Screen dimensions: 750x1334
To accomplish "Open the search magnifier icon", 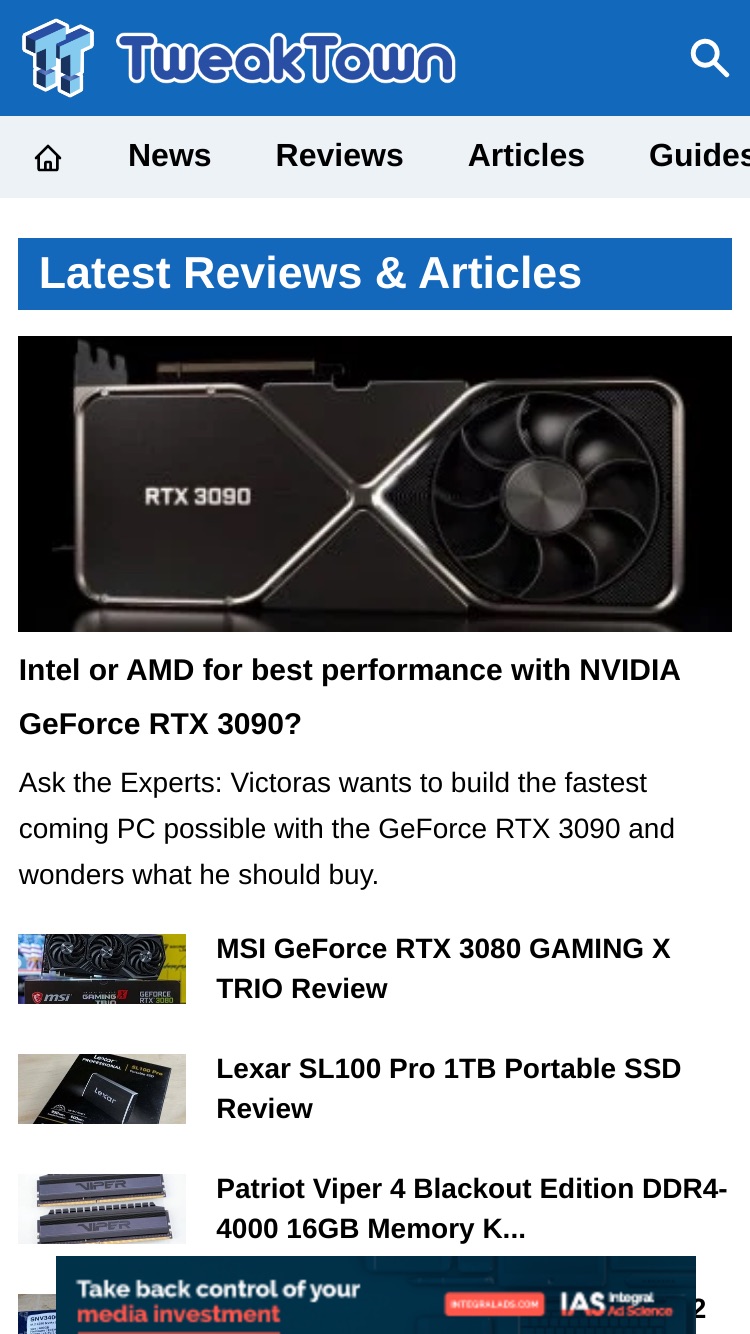I will 709,58.
